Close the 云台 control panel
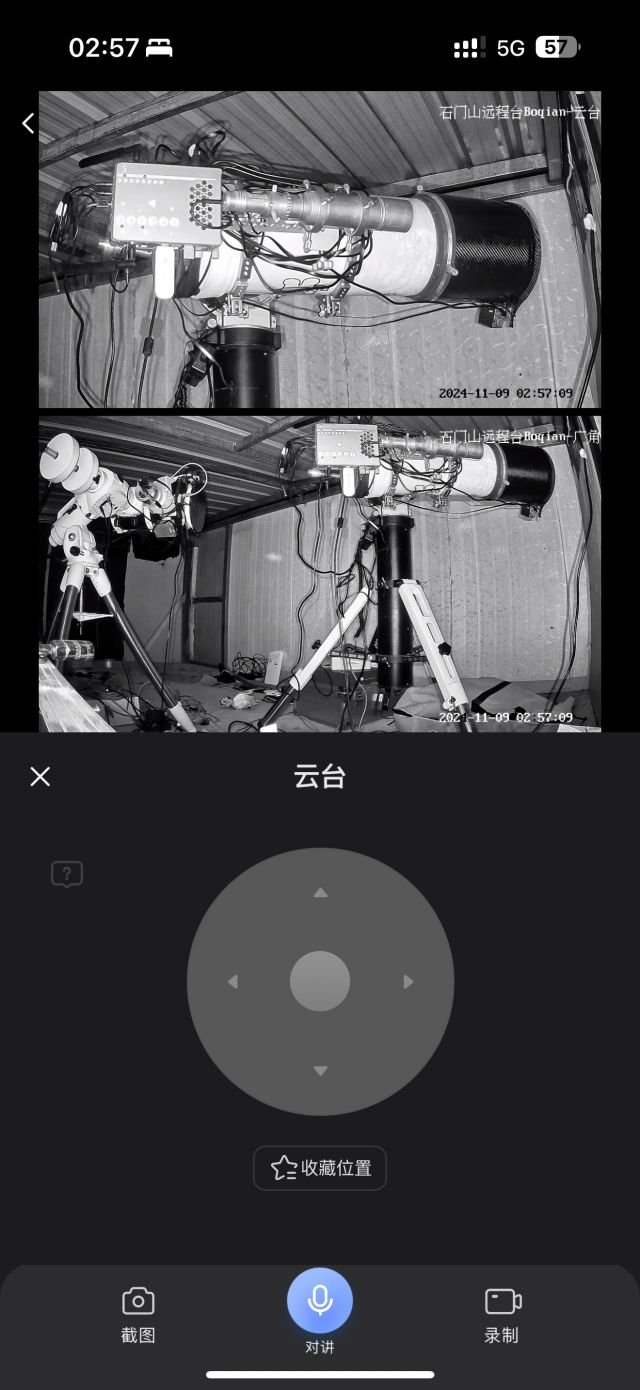The height and width of the screenshot is (1390, 640). tap(40, 777)
